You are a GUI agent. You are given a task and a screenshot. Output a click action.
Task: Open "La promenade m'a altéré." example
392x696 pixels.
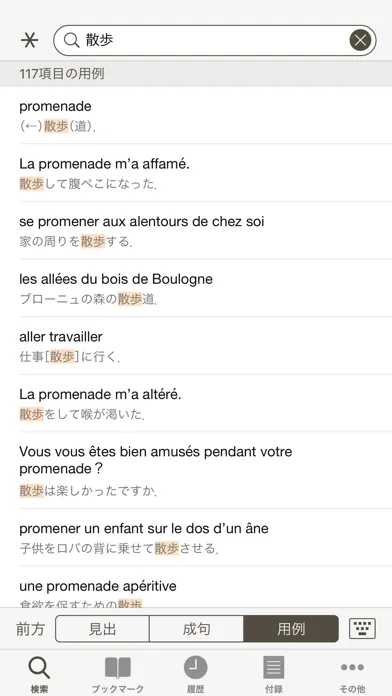196,403
